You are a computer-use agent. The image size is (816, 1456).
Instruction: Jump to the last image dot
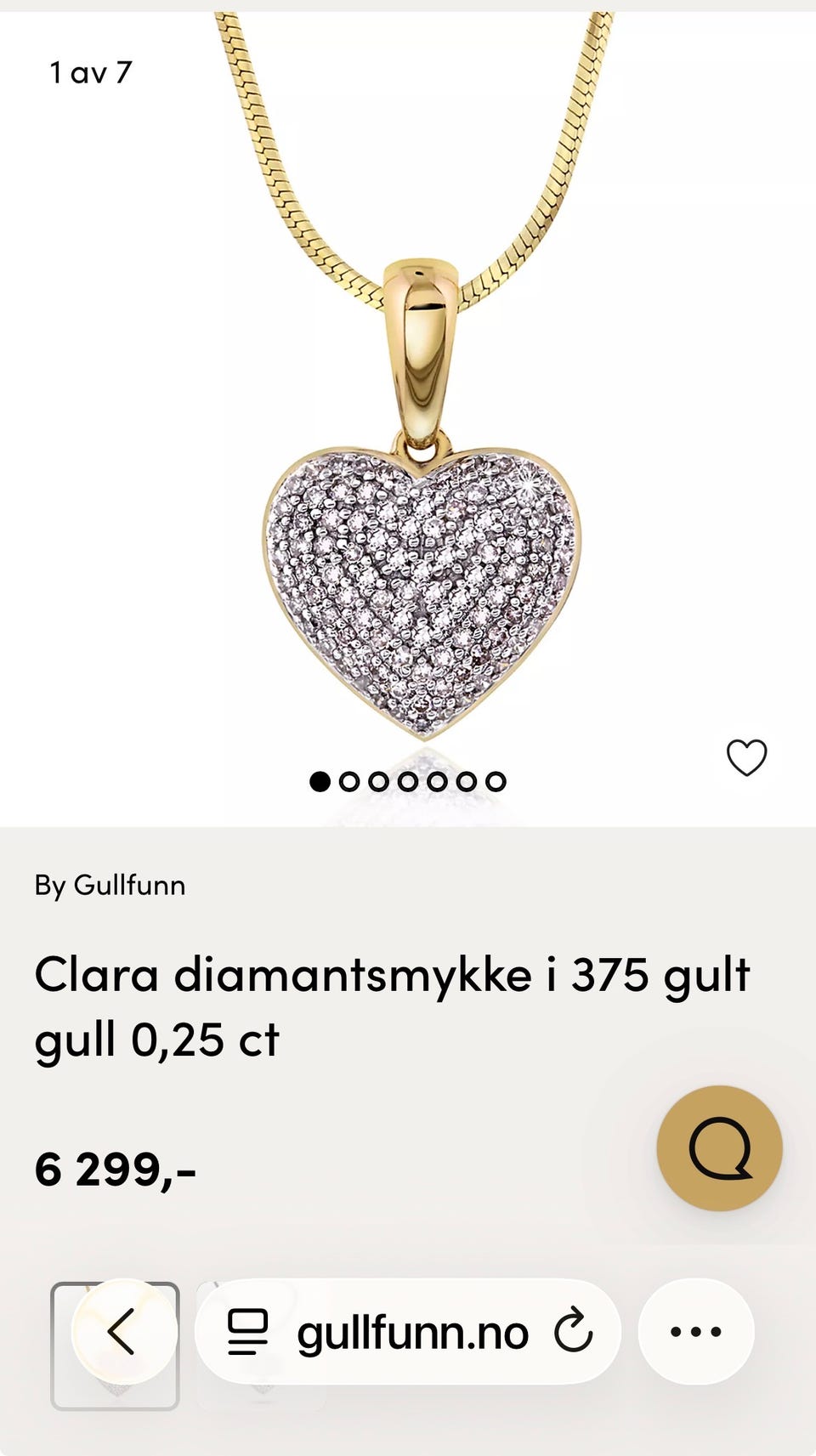click(x=496, y=781)
